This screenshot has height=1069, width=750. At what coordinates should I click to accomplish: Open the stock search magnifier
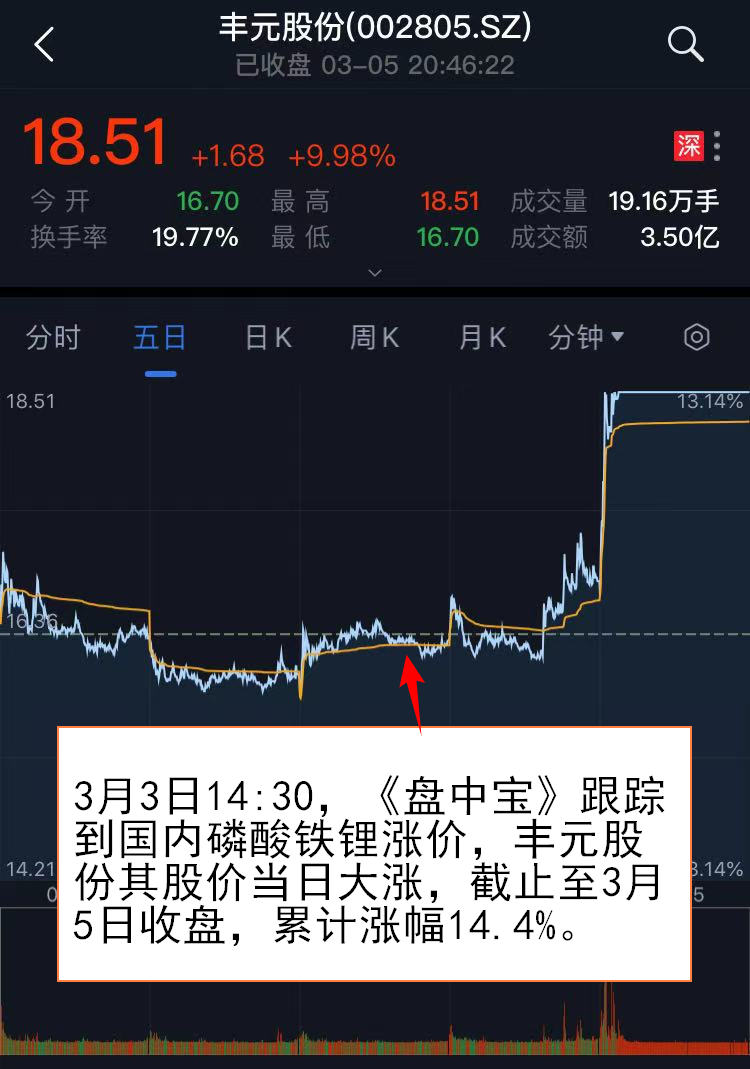click(686, 45)
